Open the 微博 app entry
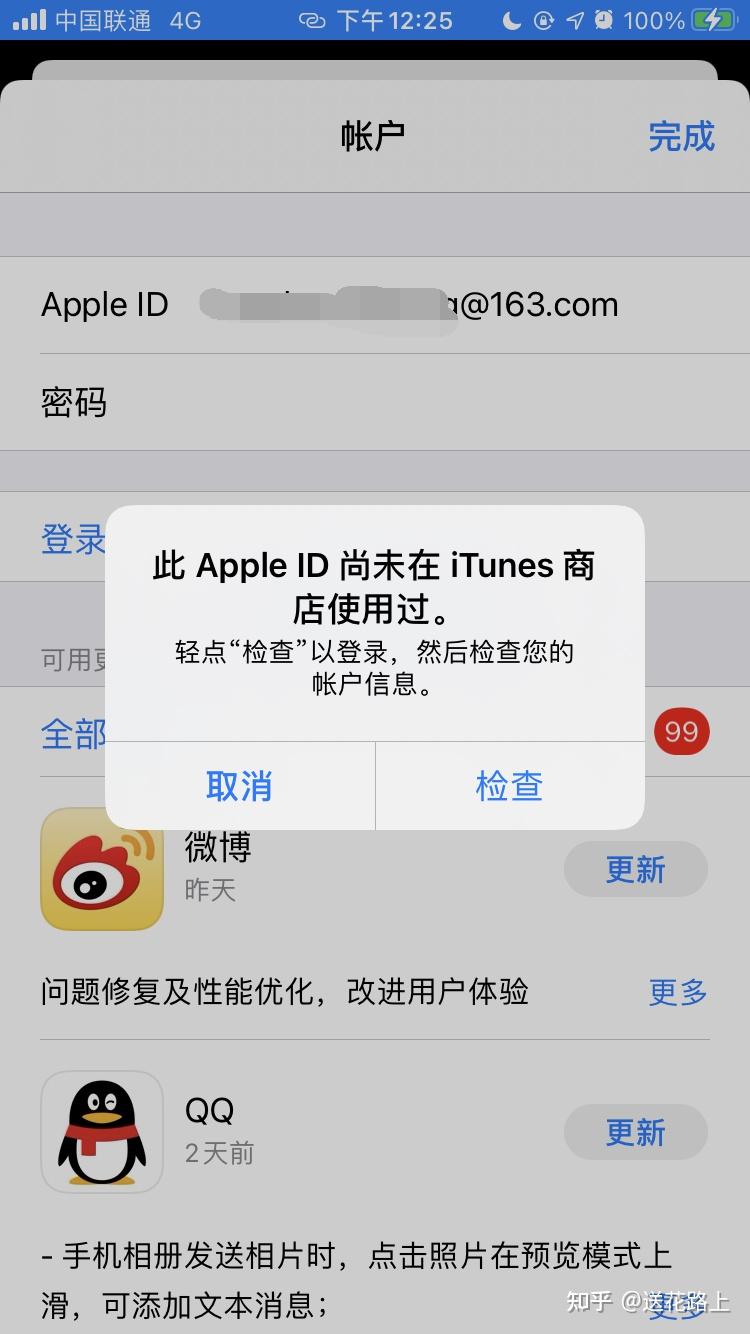 (102, 869)
